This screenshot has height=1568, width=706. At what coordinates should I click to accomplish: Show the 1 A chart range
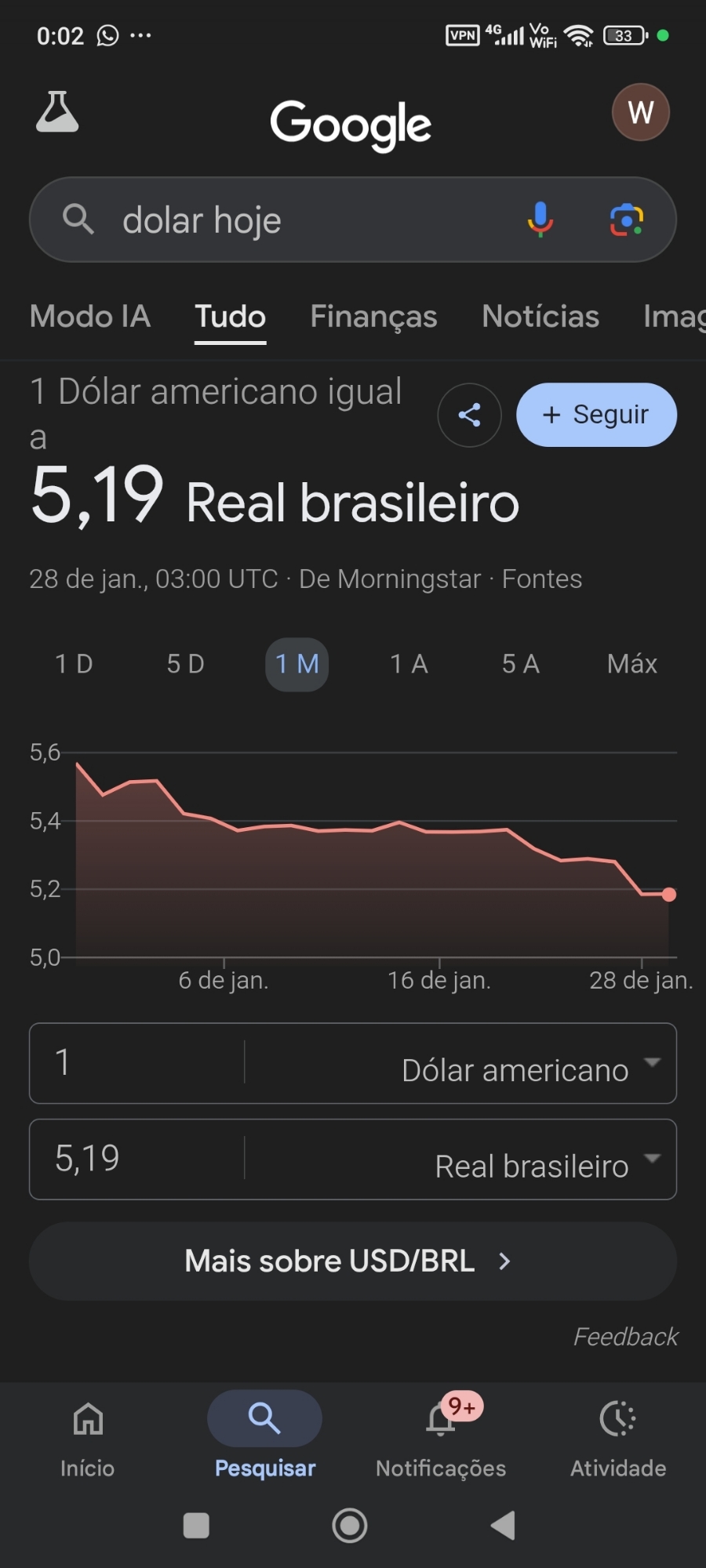click(409, 664)
